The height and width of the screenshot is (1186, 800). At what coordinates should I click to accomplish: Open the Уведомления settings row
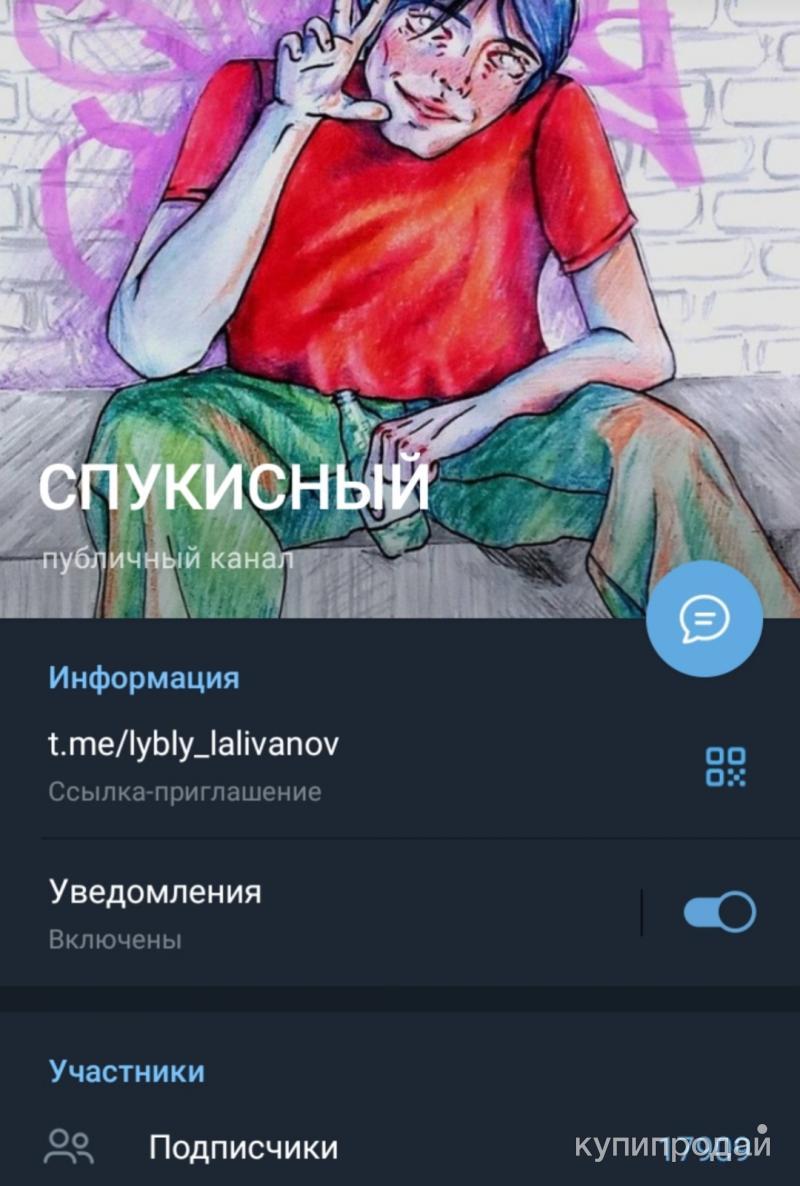click(300, 912)
